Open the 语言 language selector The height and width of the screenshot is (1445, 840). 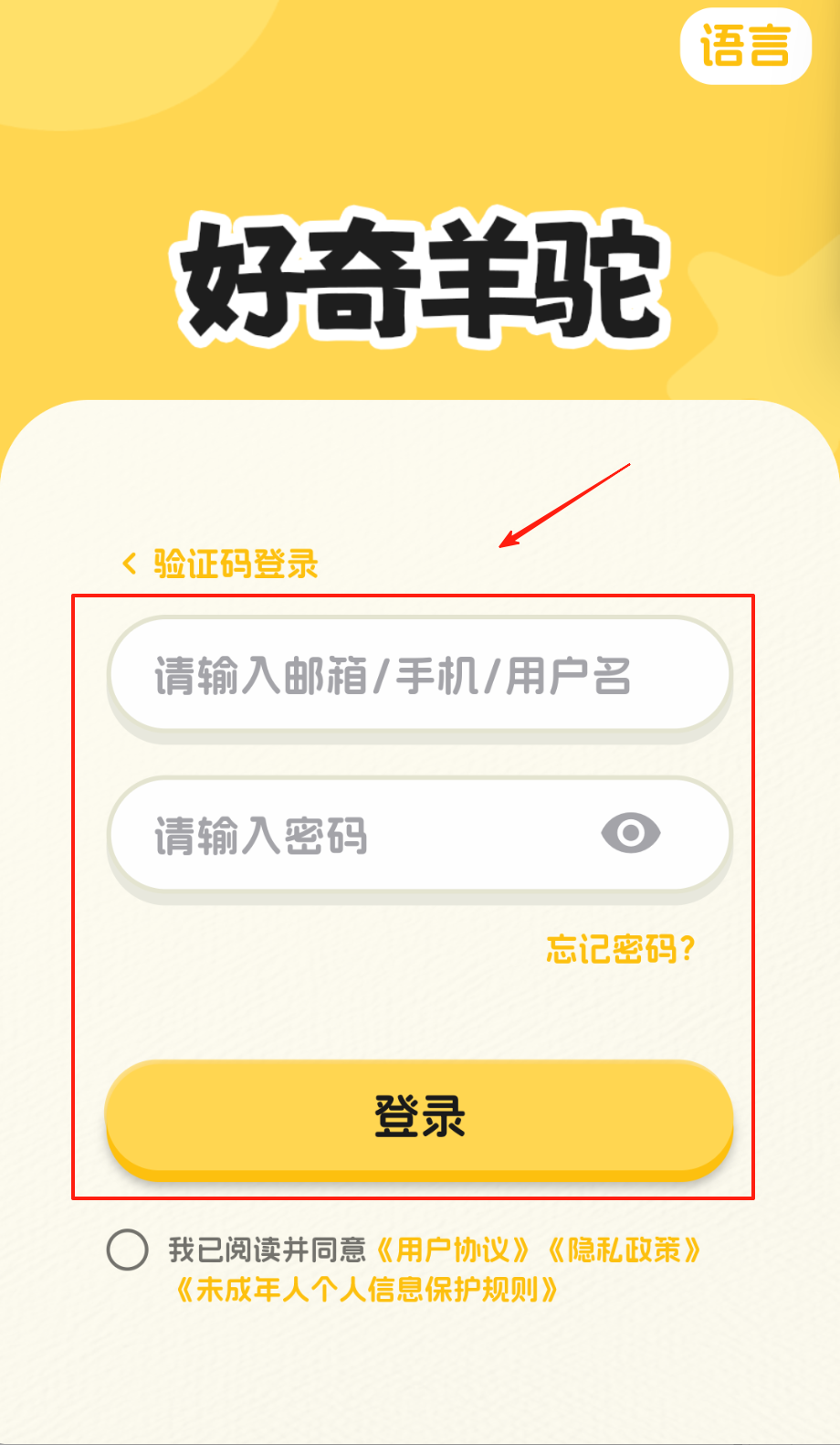pyautogui.click(x=745, y=46)
